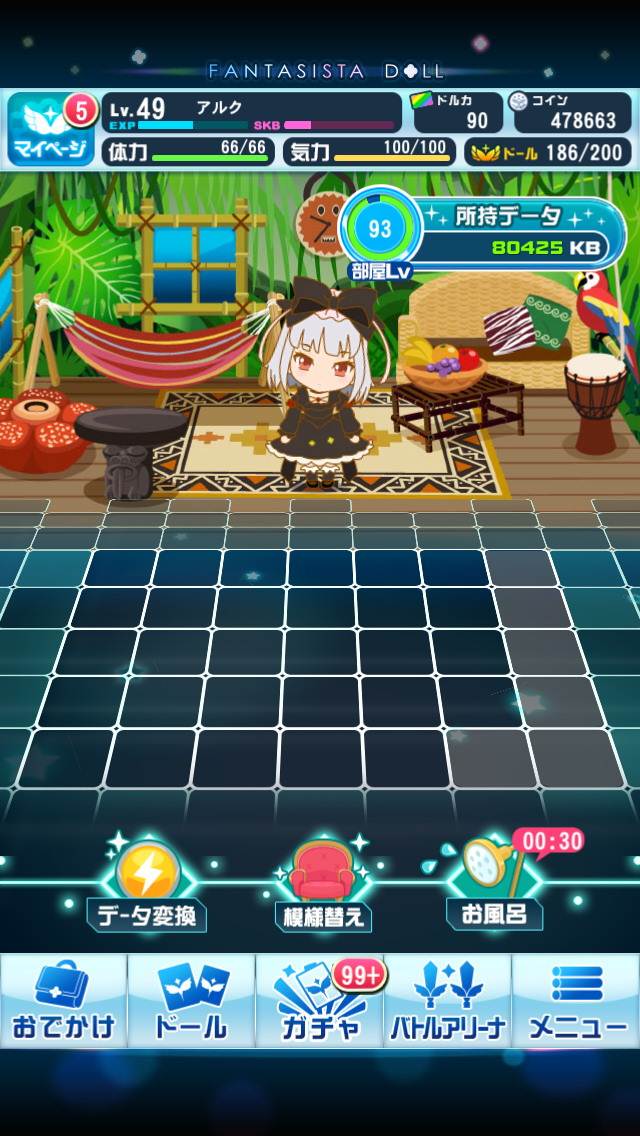Switch to the おでかけ tab
Viewport: 640px width, 1136px height.
coord(64,1000)
